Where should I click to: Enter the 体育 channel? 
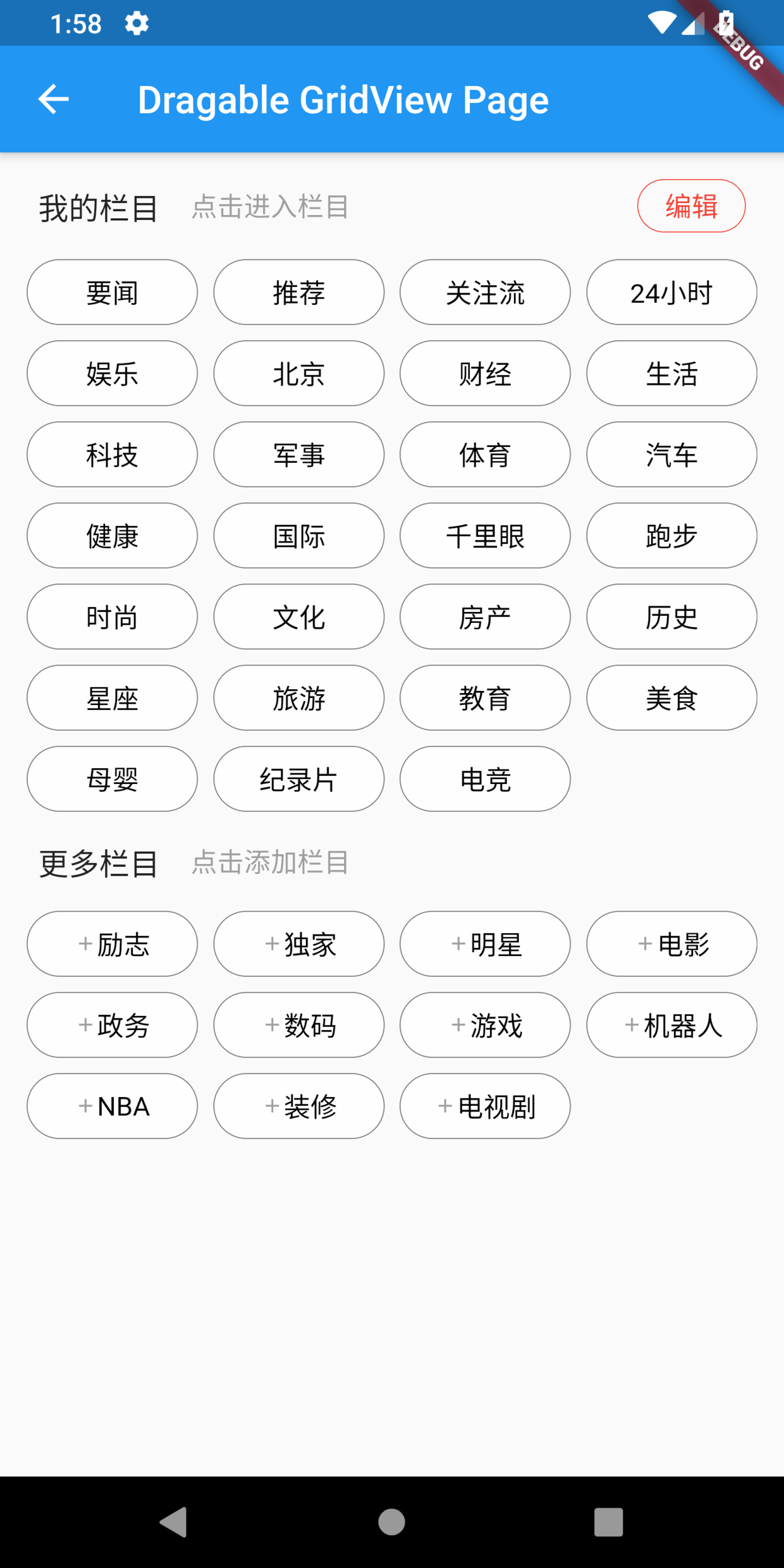pos(485,455)
